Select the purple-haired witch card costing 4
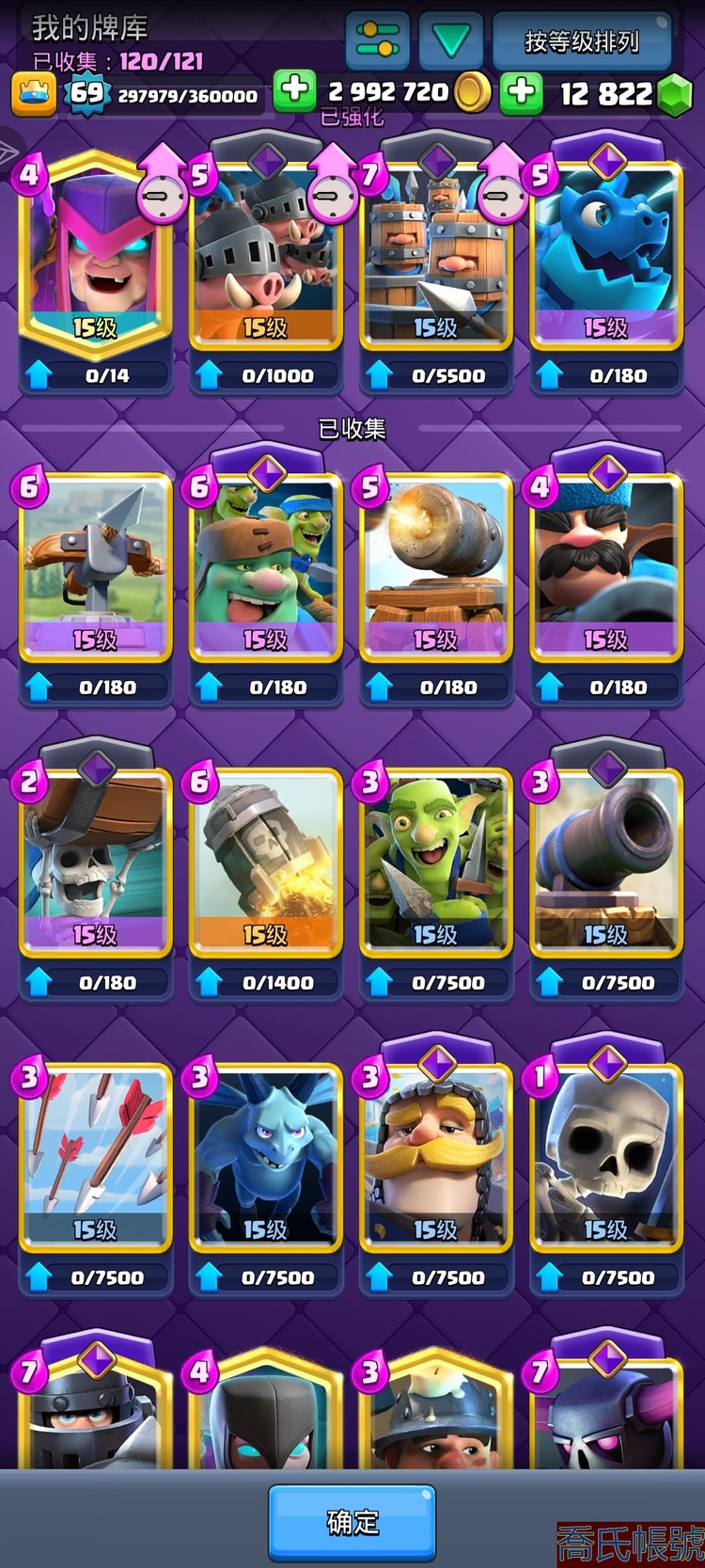705x1568 pixels. 95,259
